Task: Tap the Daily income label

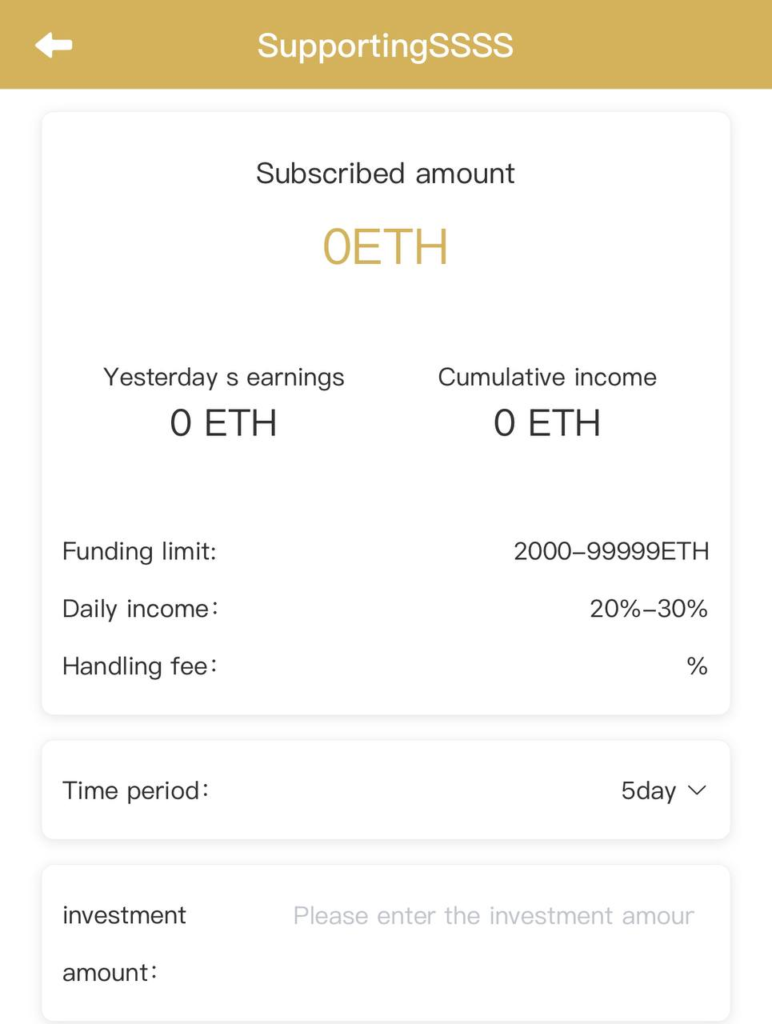Action: click(137, 609)
